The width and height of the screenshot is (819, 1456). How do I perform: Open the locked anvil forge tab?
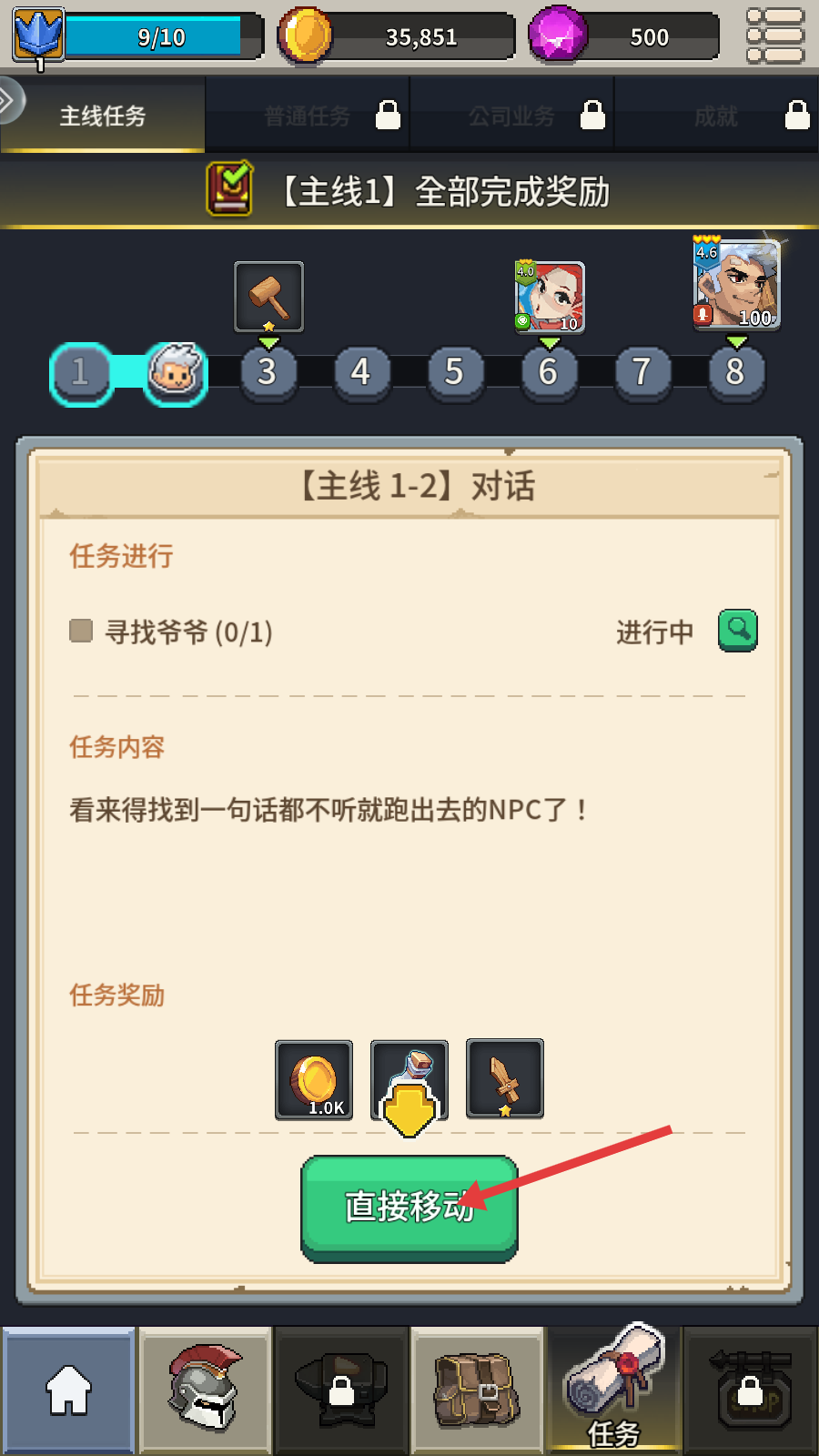(341, 1390)
